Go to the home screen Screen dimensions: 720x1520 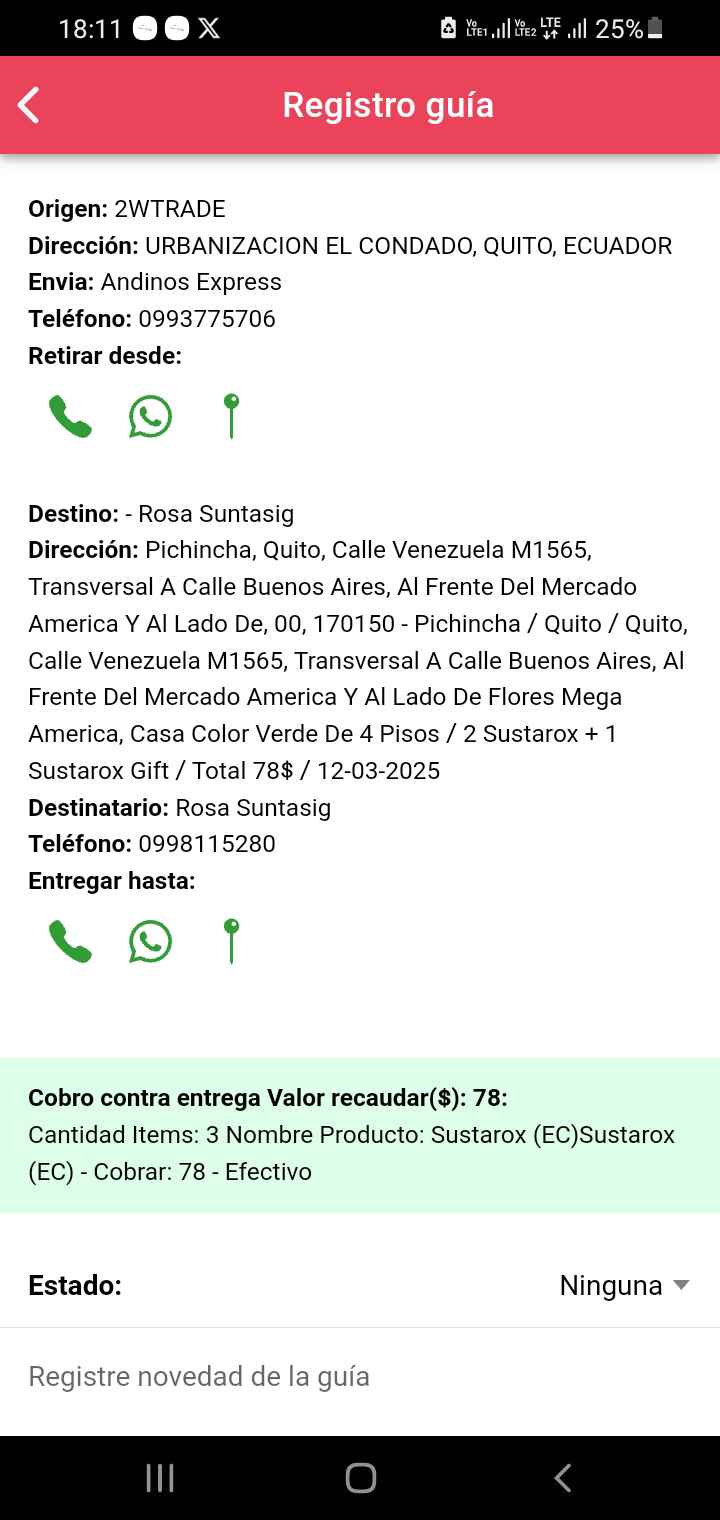(360, 1478)
